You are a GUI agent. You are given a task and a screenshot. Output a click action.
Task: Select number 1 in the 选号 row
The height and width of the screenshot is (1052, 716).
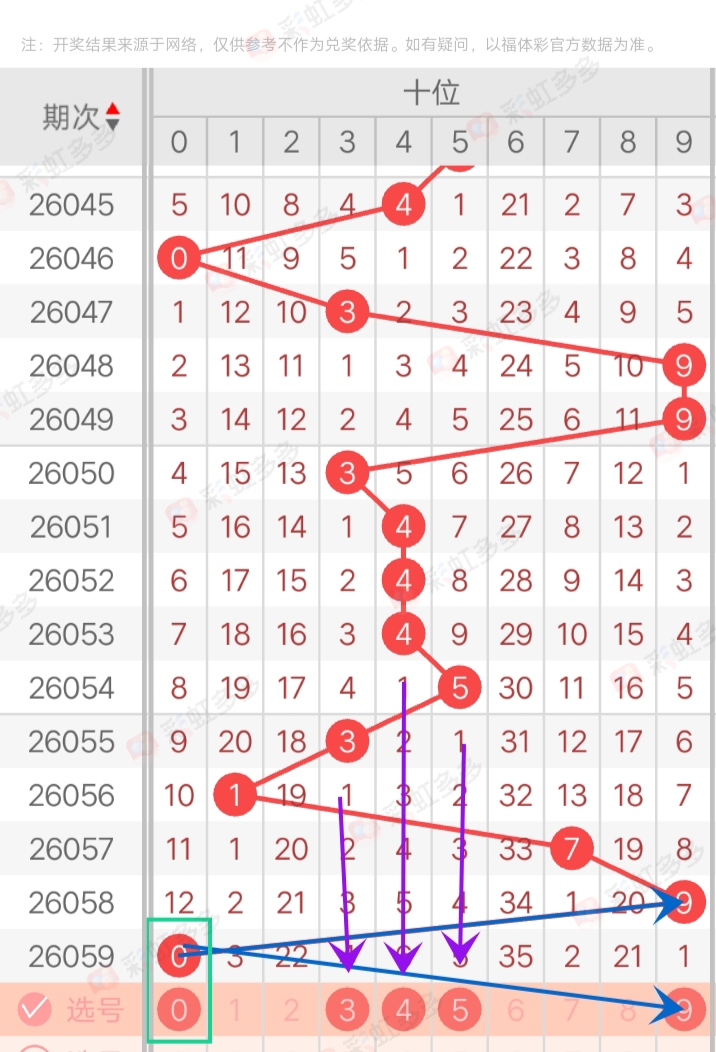point(235,1009)
